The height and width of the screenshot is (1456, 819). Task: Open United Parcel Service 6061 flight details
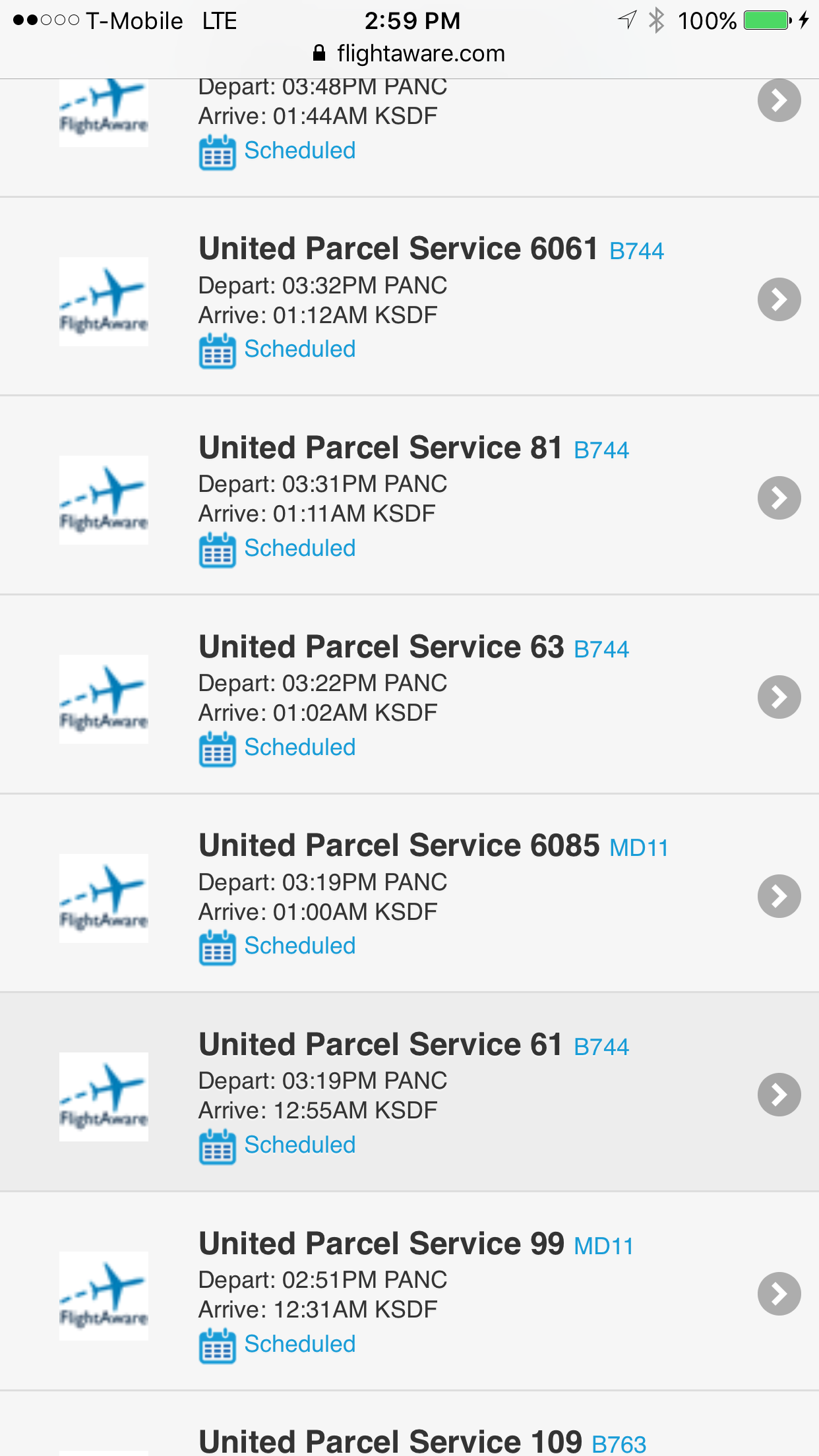[409, 297]
